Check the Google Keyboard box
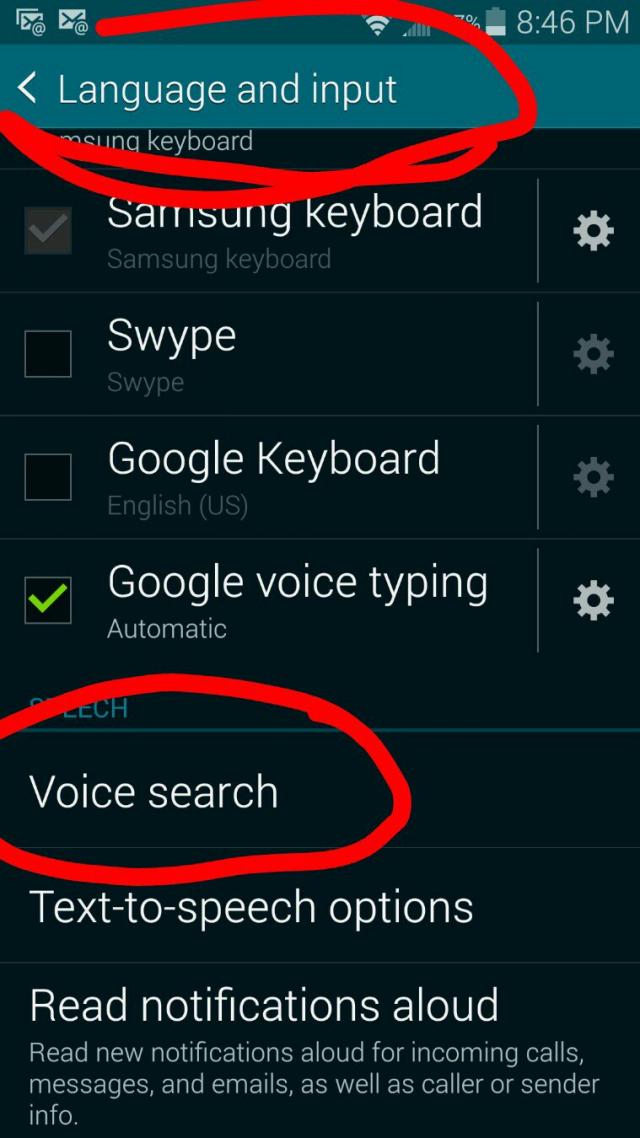Viewport: 640px width, 1138px height. pyautogui.click(x=48, y=477)
